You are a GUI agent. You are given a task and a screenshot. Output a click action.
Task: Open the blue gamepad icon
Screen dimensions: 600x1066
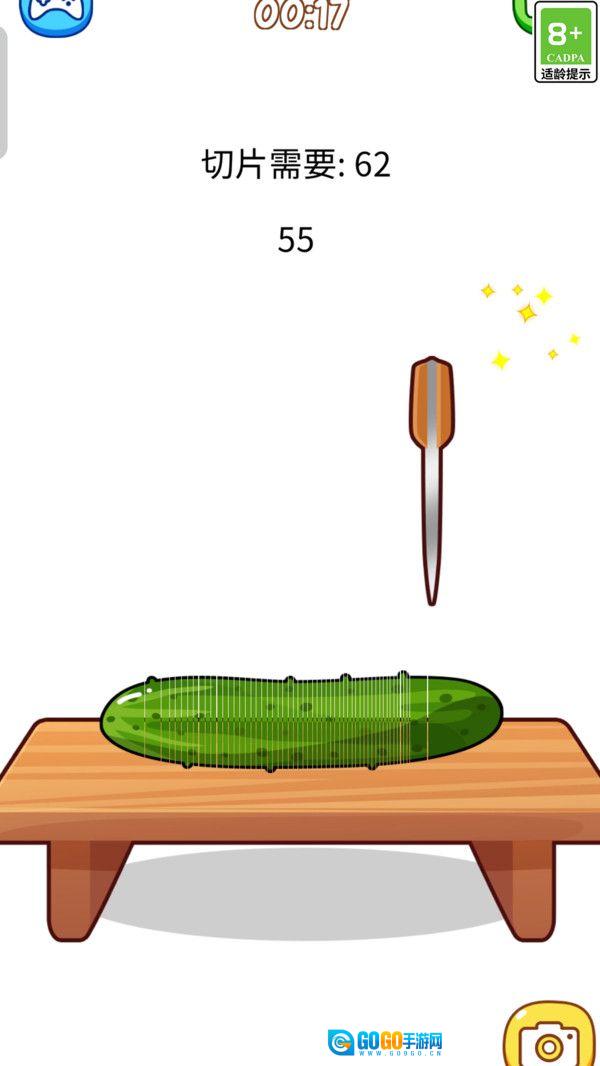56,14
